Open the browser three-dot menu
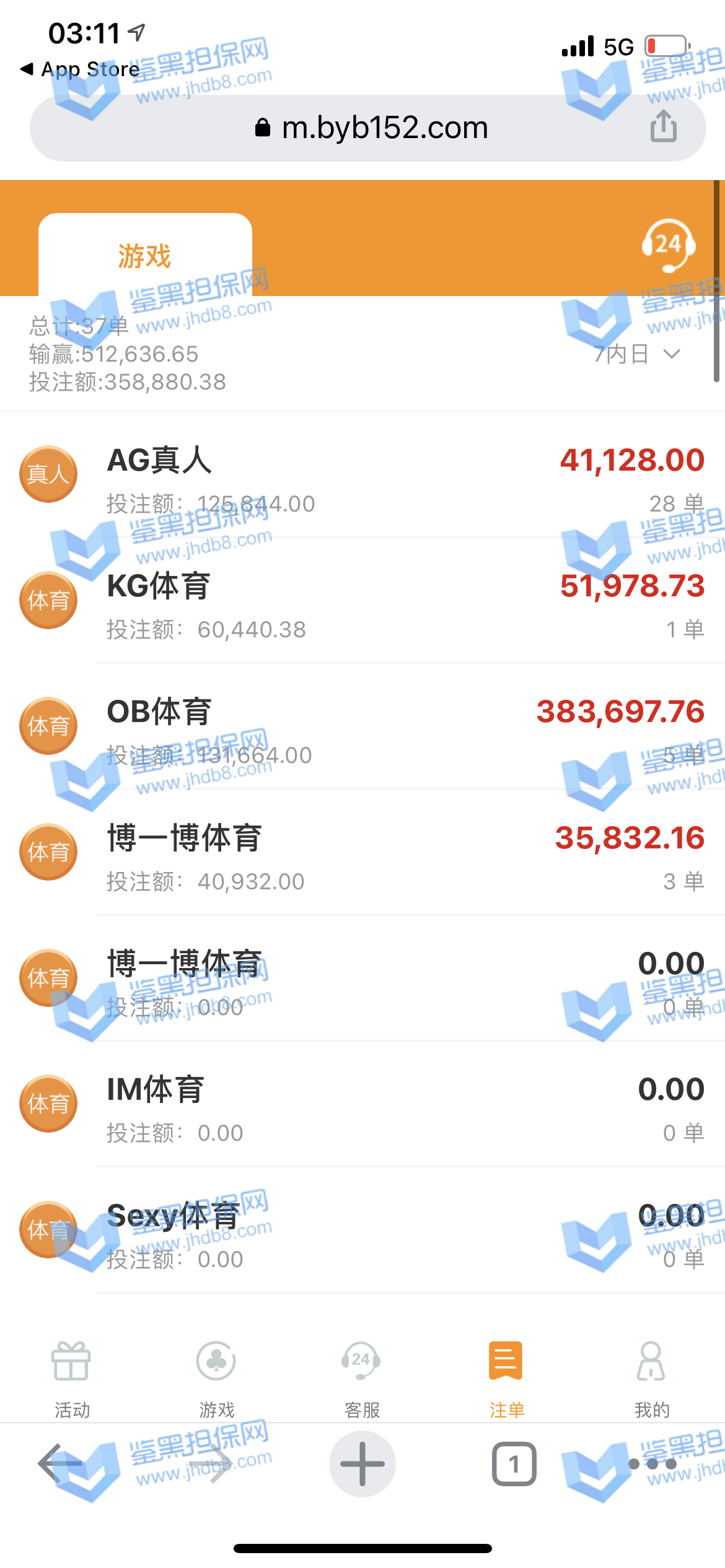 652,1464
